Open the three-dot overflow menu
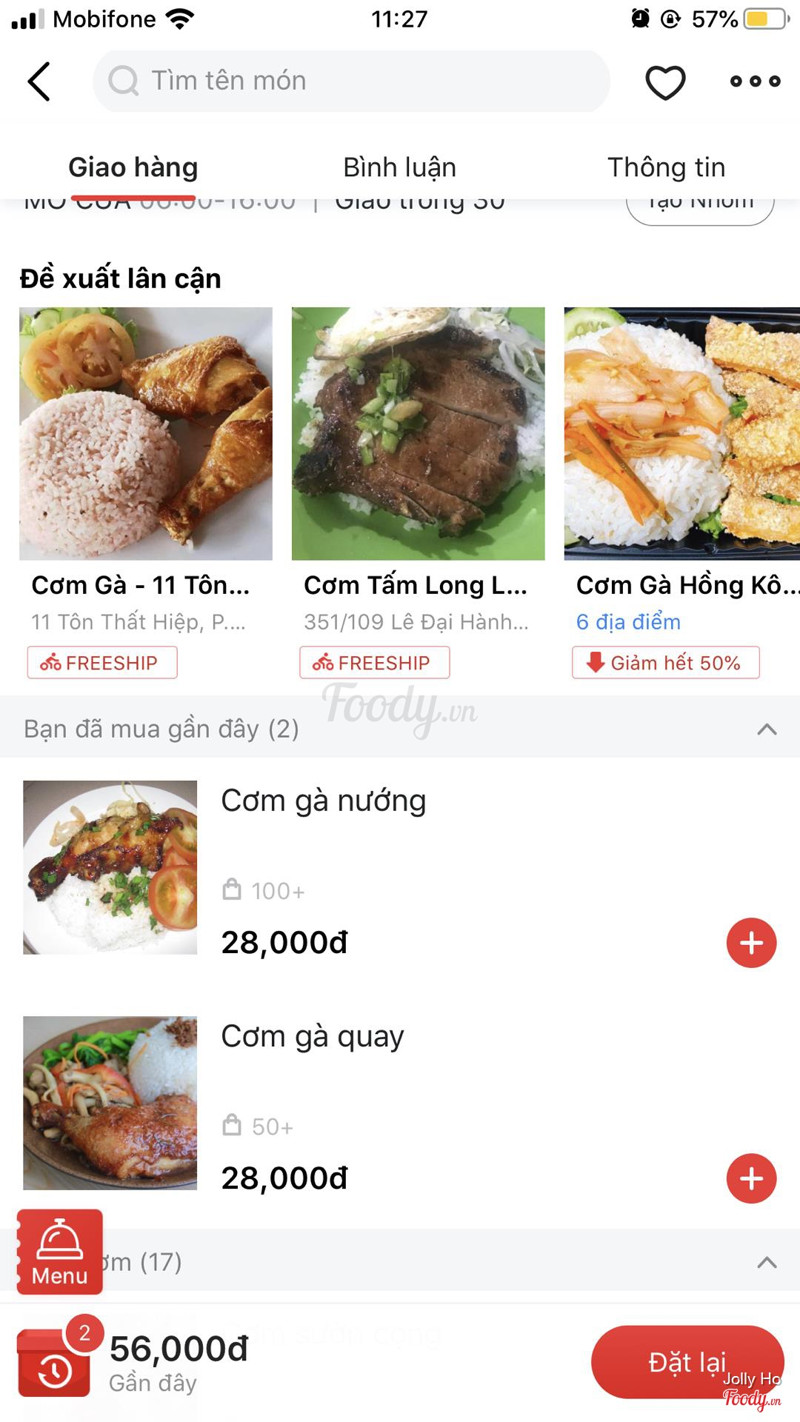The image size is (800, 1422). (x=755, y=82)
